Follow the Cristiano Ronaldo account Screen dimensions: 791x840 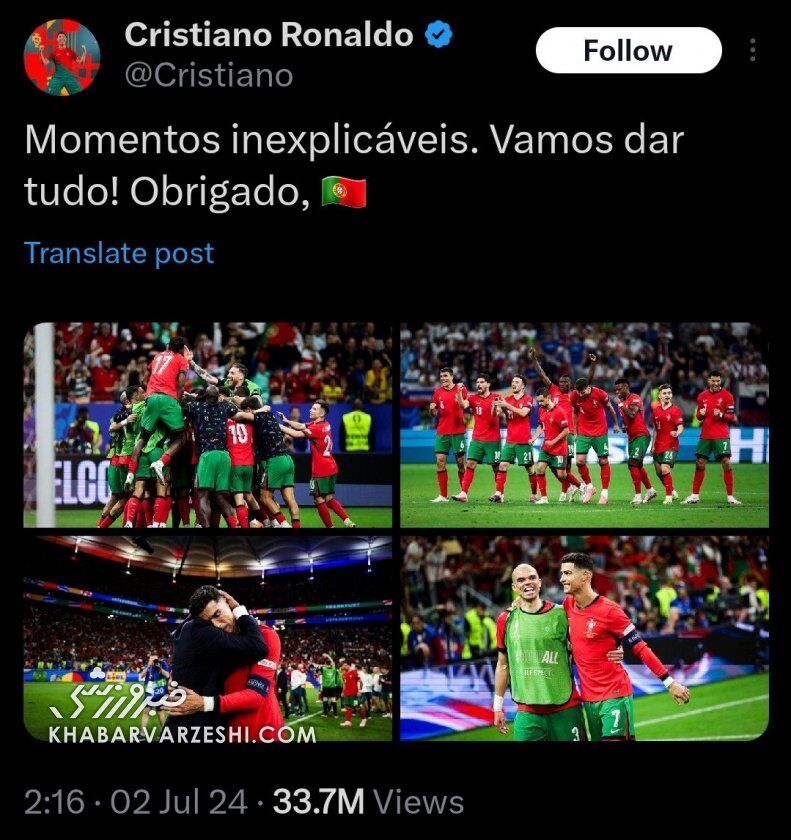point(628,50)
